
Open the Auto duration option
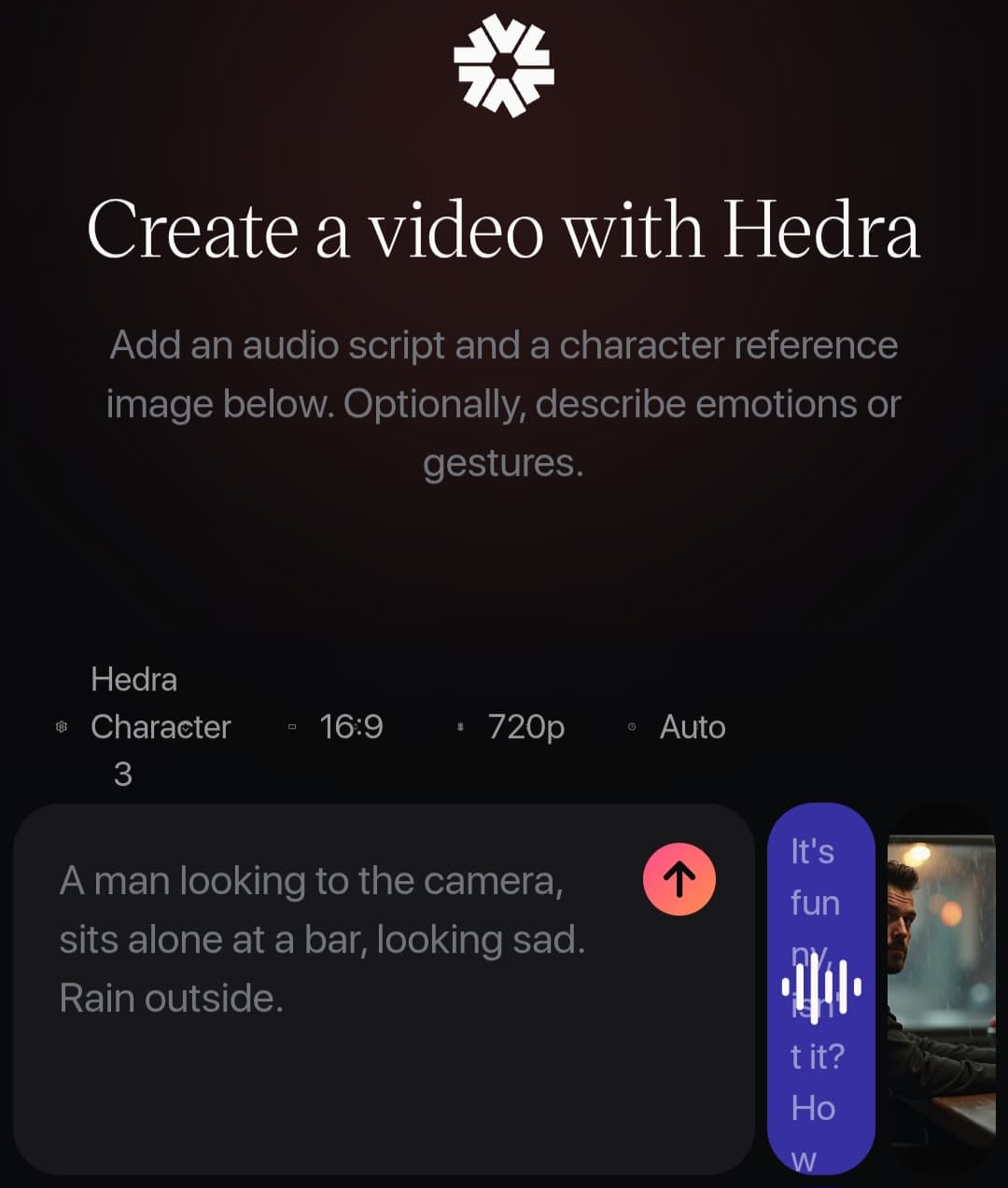click(691, 727)
